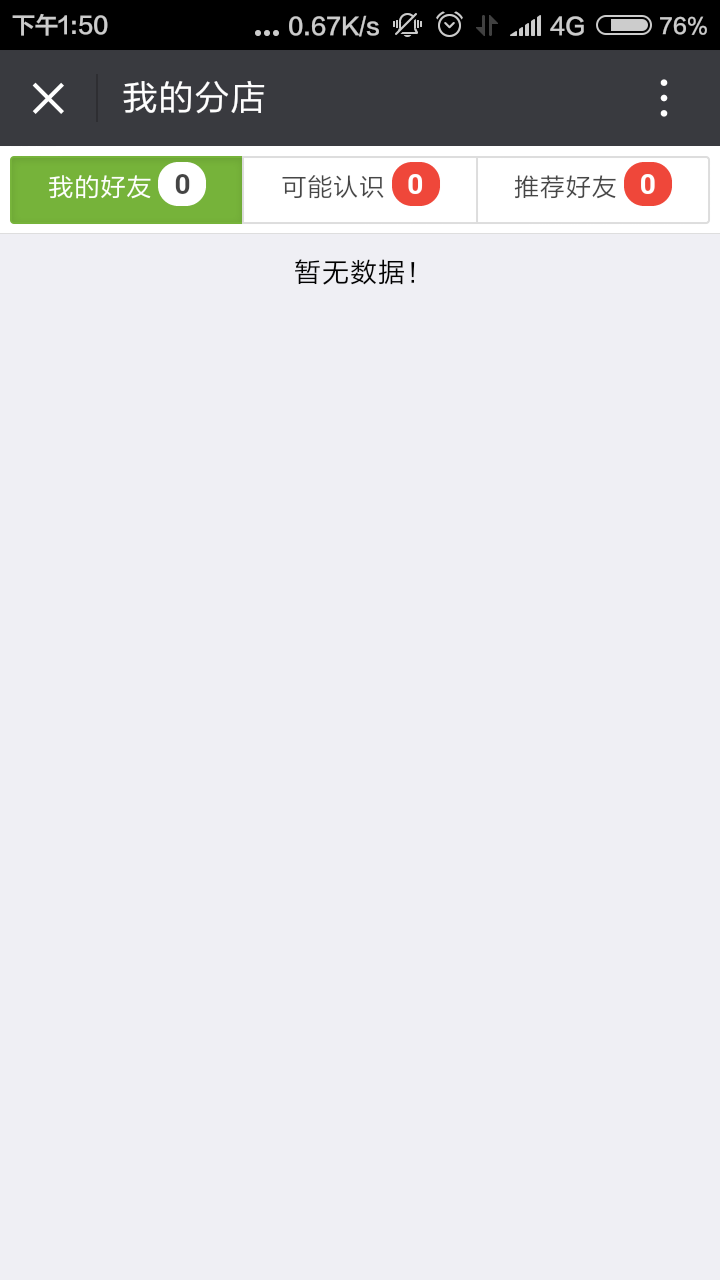
Task: Switch to the 推荐好友 tab
Action: 592,189
